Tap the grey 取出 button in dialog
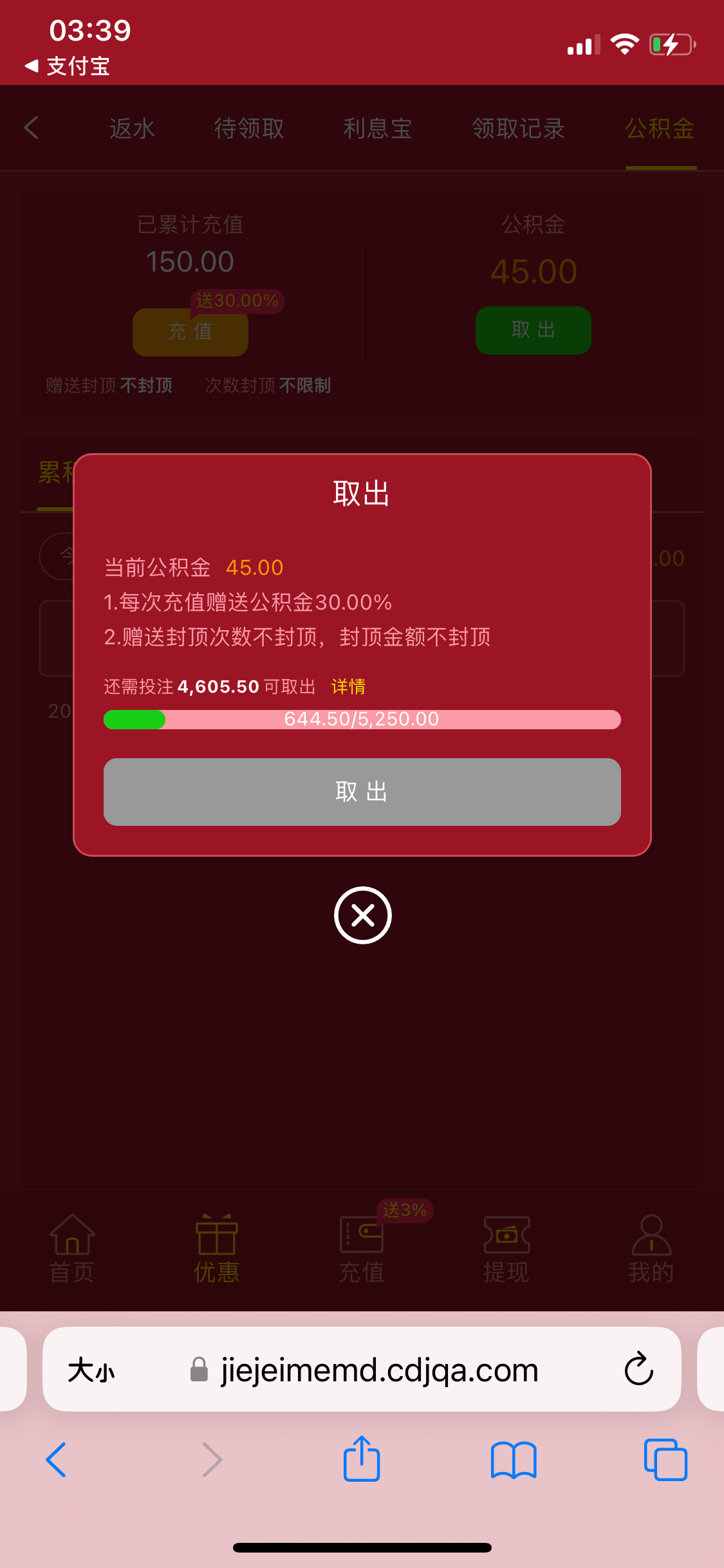The height and width of the screenshot is (1568, 724). (362, 792)
